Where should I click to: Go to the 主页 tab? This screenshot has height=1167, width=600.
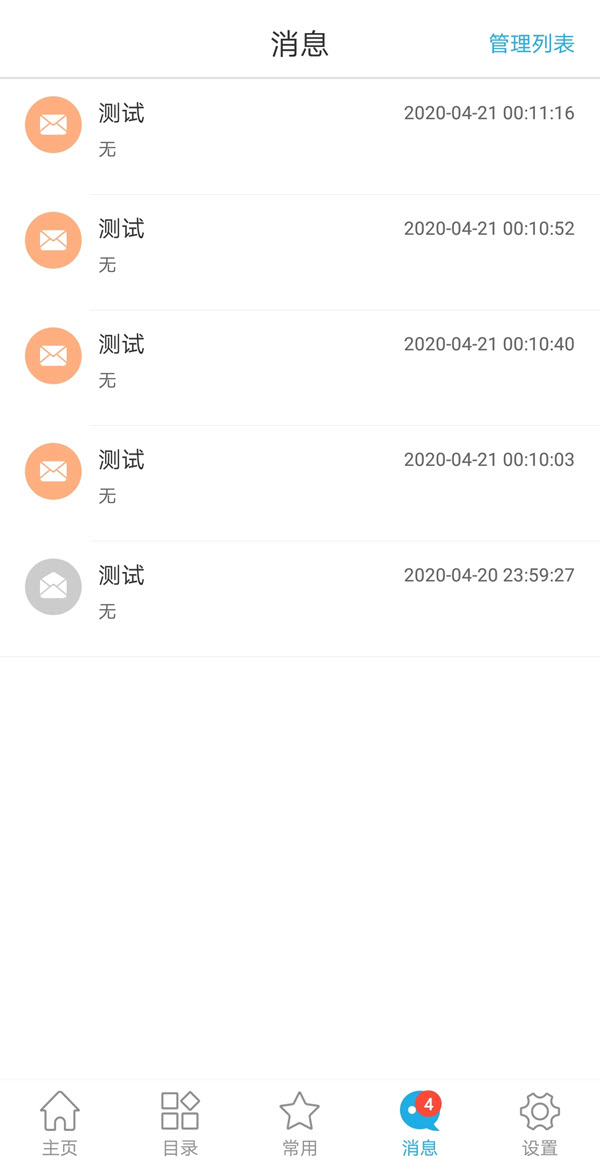(x=60, y=1123)
